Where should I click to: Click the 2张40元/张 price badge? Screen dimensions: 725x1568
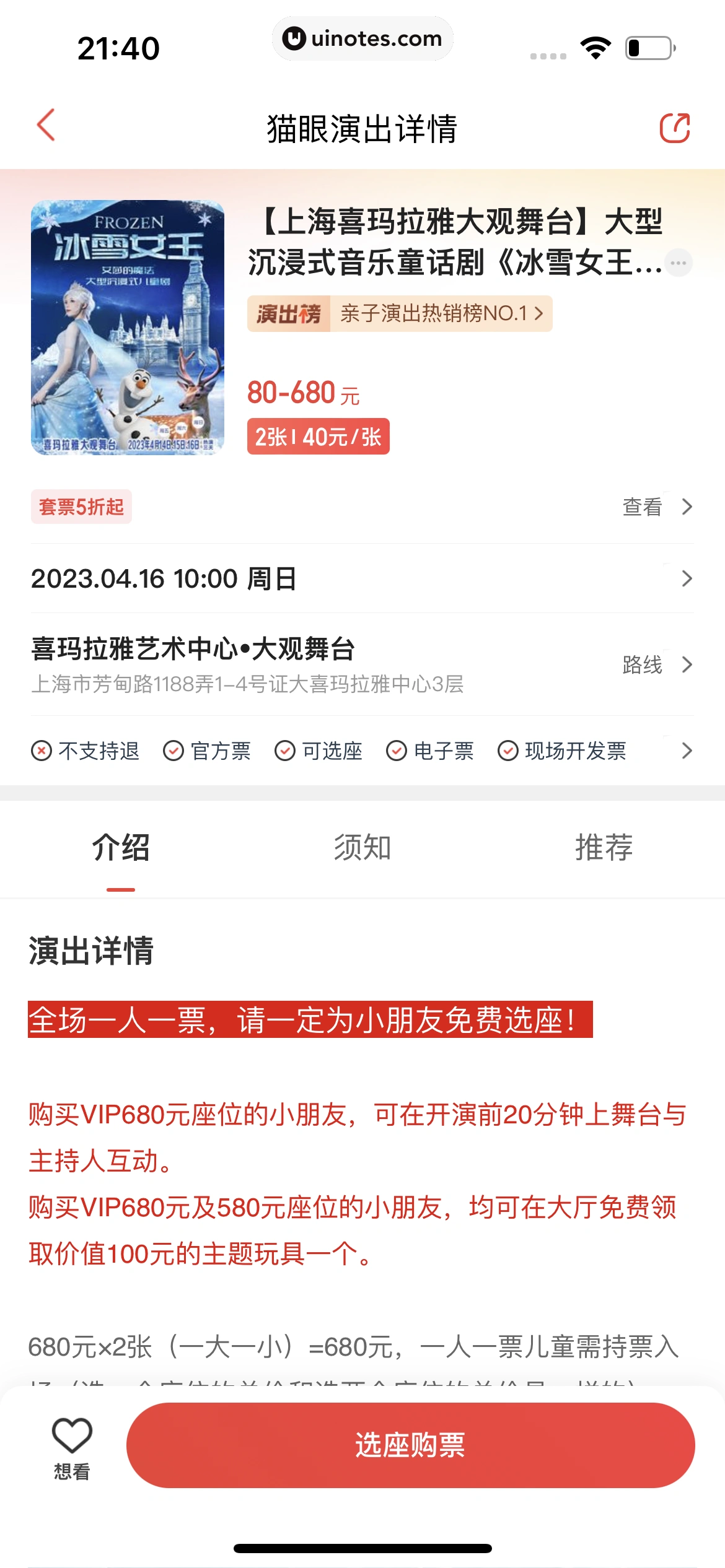[318, 437]
